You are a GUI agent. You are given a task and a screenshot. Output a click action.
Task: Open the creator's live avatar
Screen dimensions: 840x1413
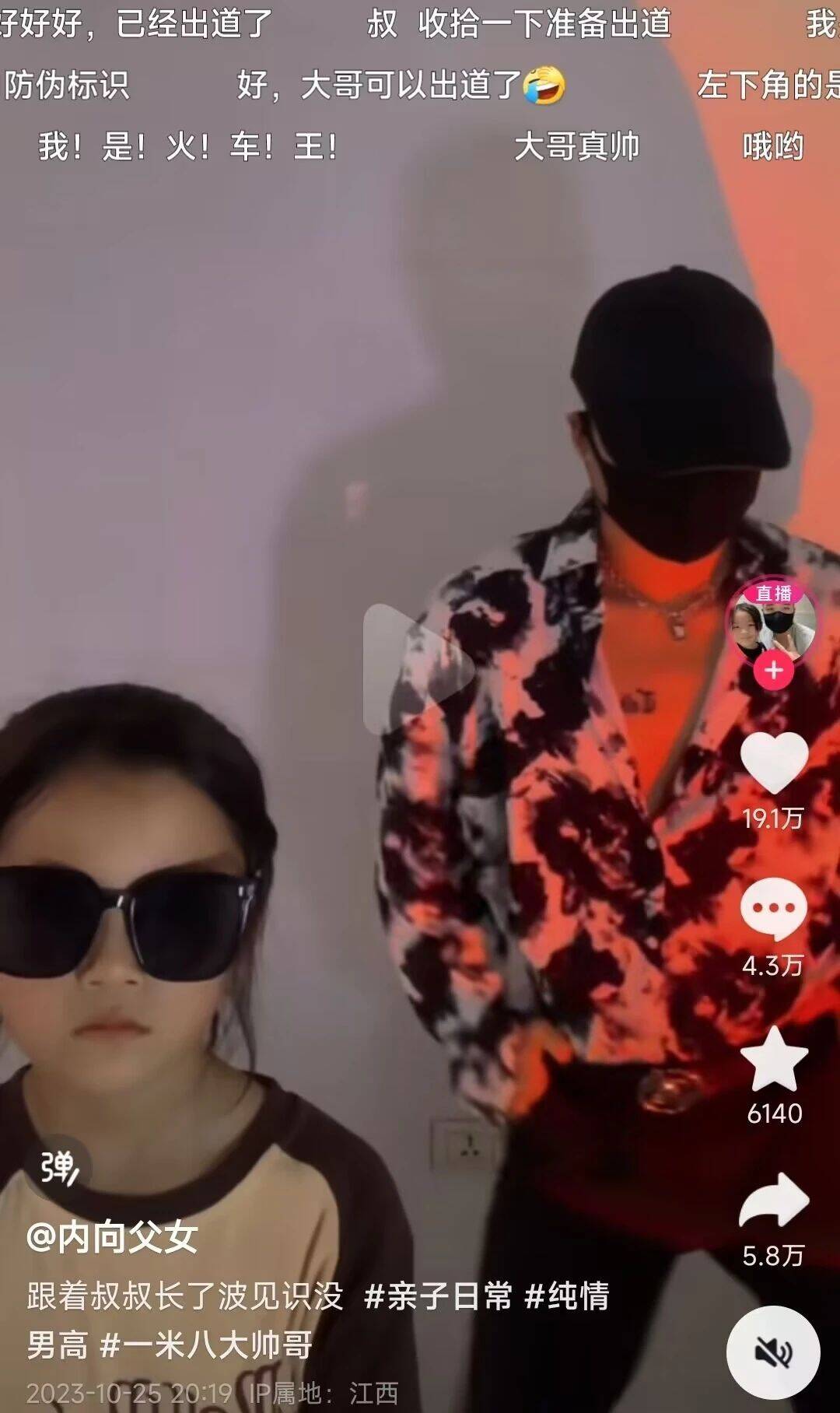tap(772, 624)
